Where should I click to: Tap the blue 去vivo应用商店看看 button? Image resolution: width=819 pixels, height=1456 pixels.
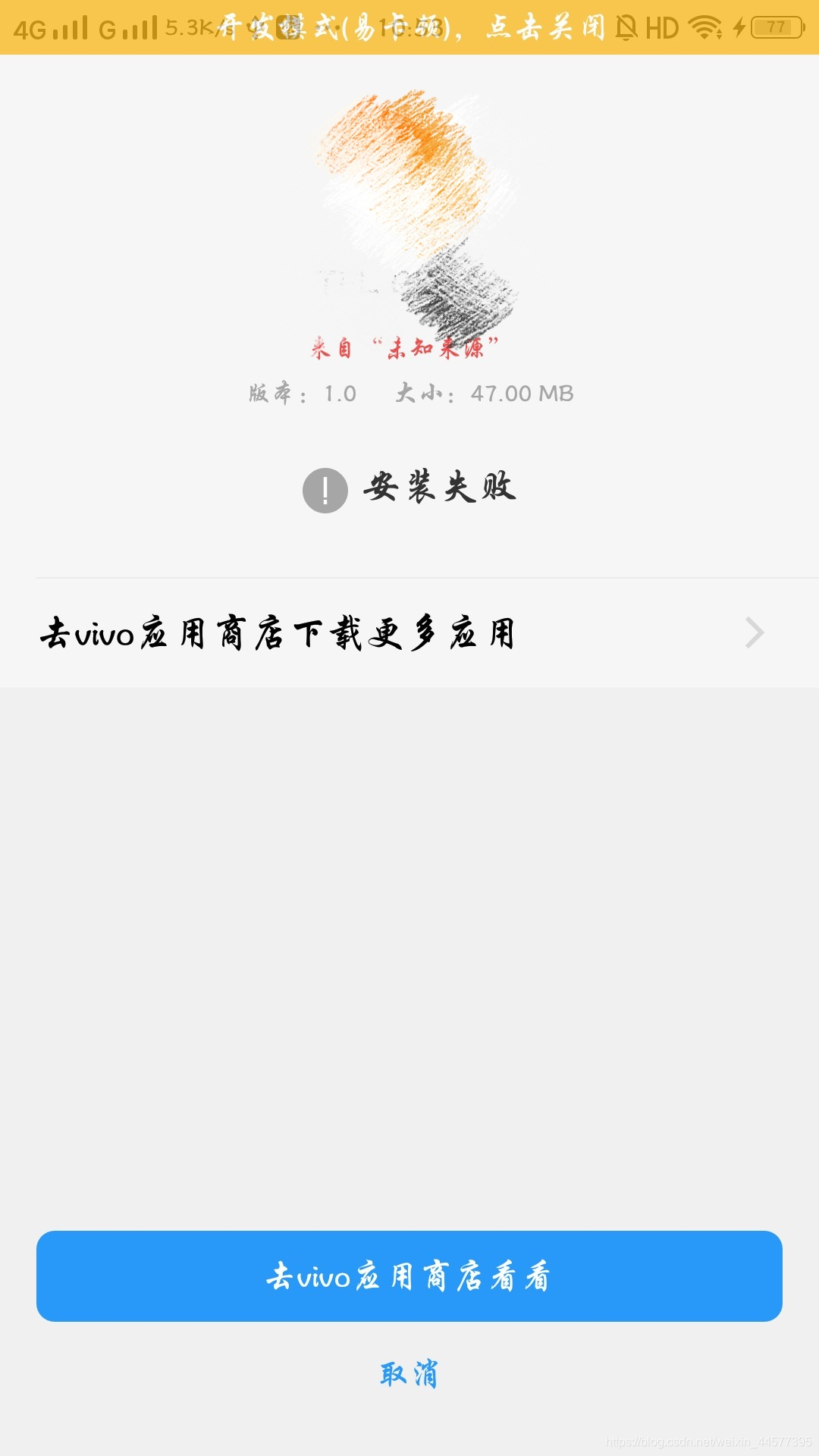pos(409,1276)
